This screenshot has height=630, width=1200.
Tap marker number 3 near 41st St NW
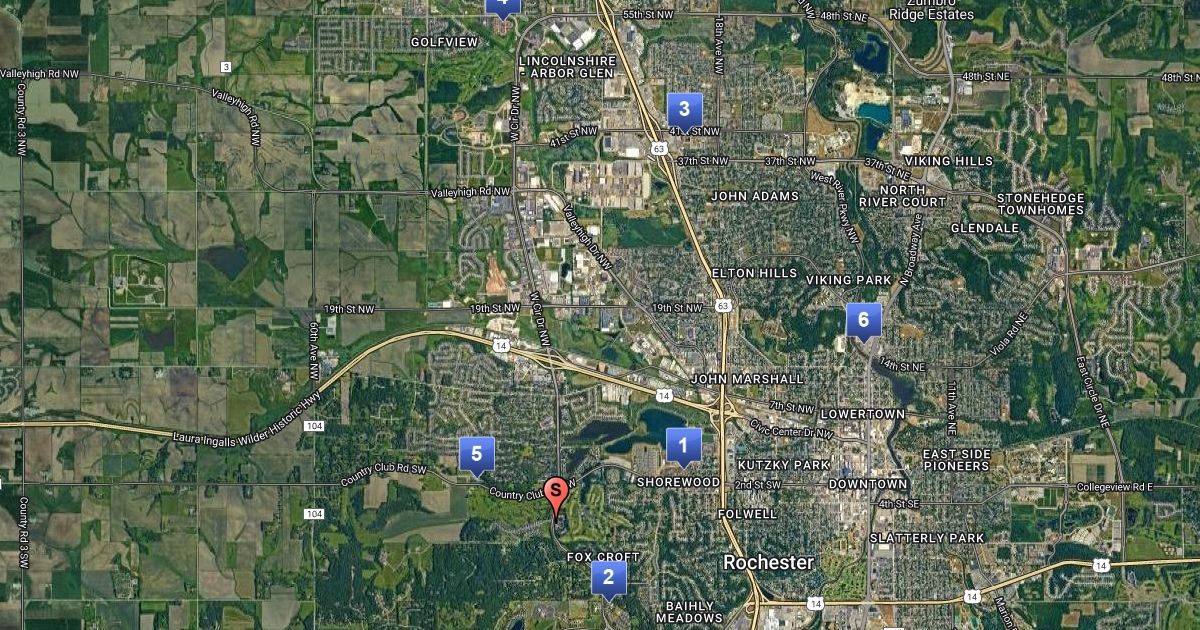coord(684,110)
